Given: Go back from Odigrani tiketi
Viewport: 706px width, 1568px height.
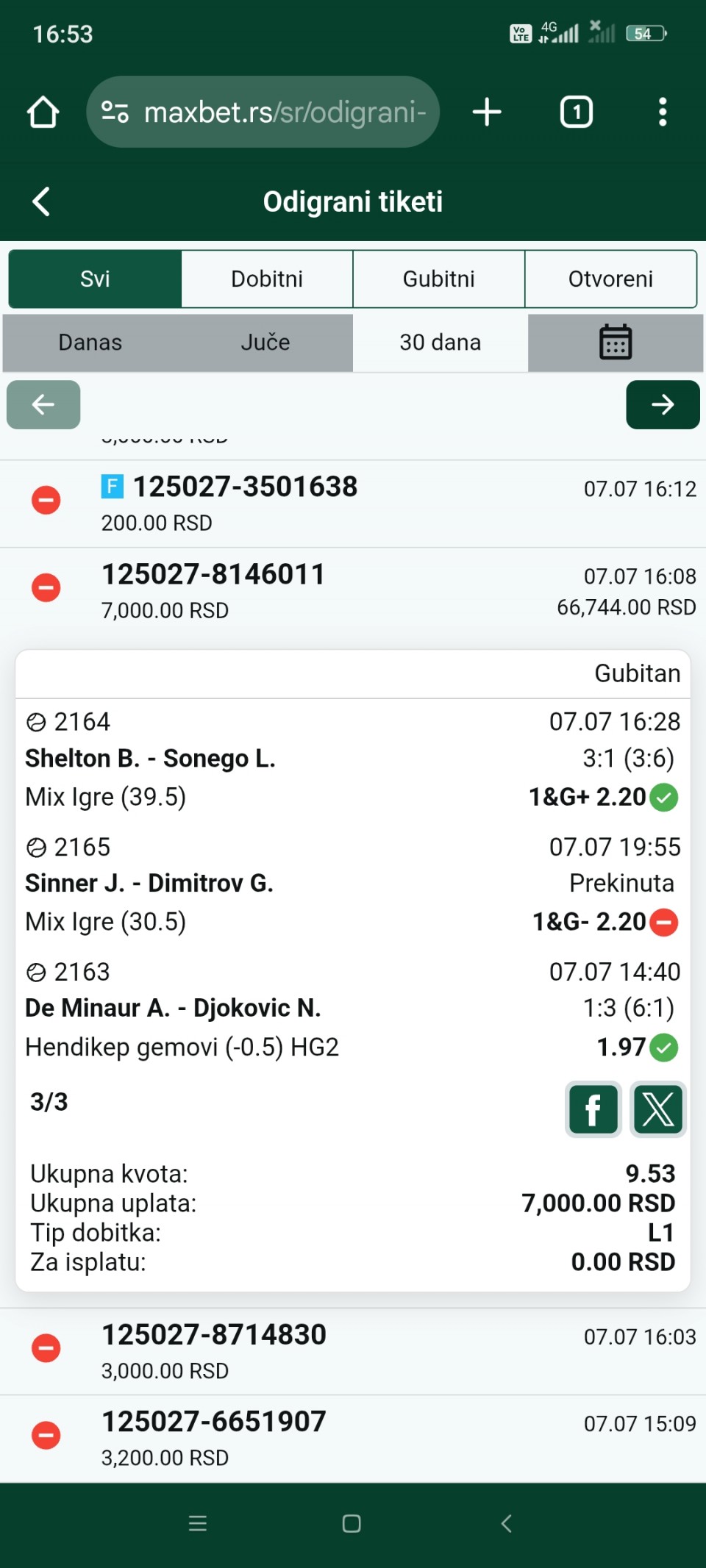Looking at the screenshot, I should pos(42,201).
